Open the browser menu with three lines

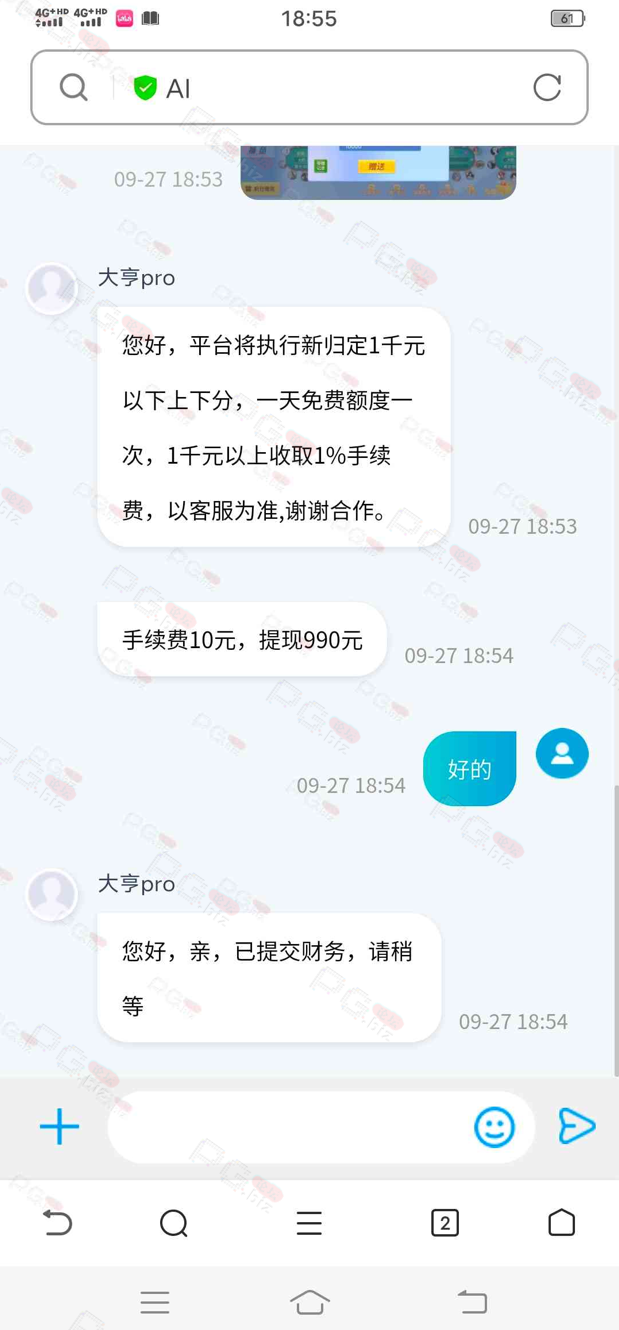pyautogui.click(x=309, y=1222)
